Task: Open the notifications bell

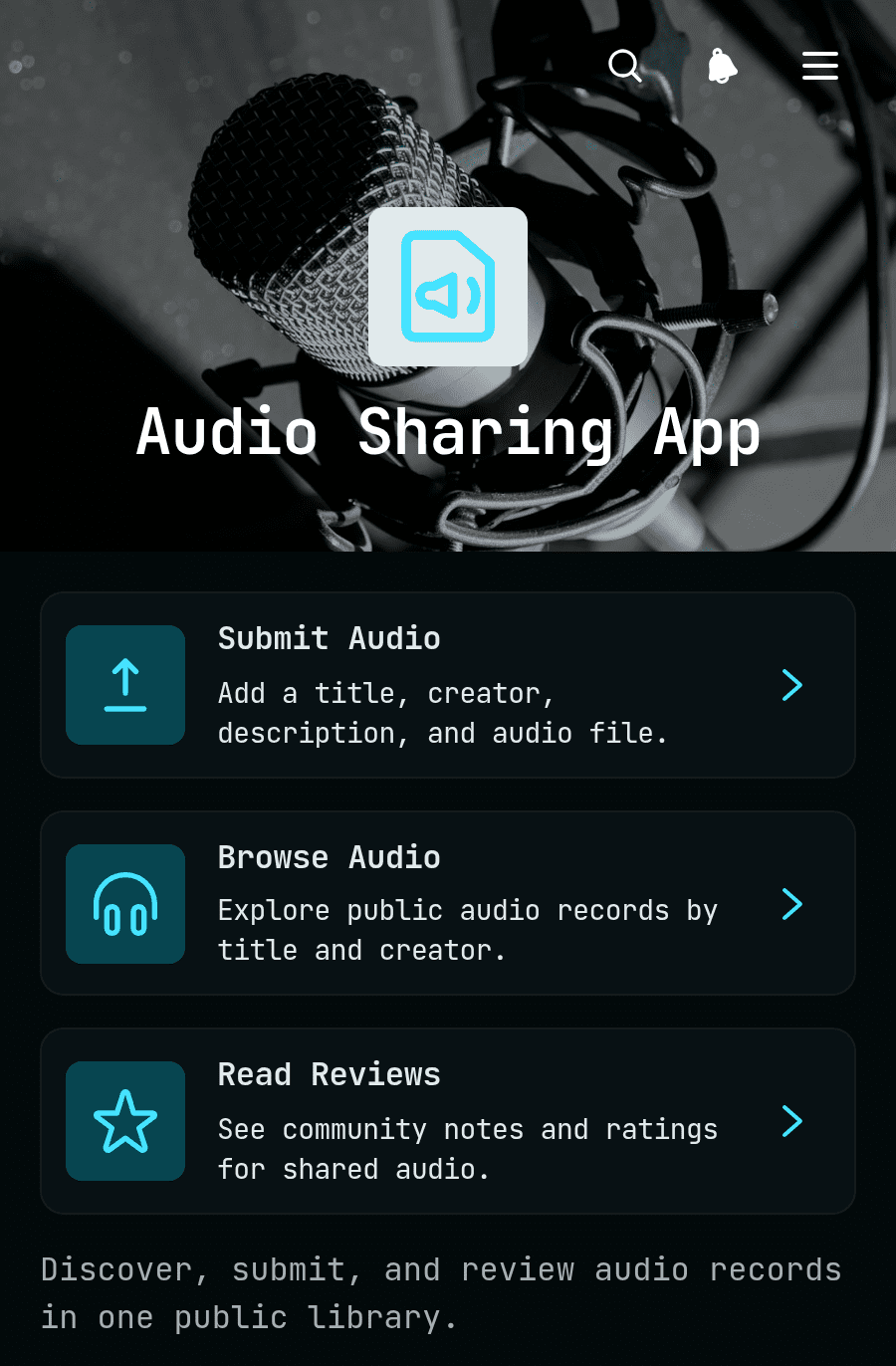Action: point(723,66)
